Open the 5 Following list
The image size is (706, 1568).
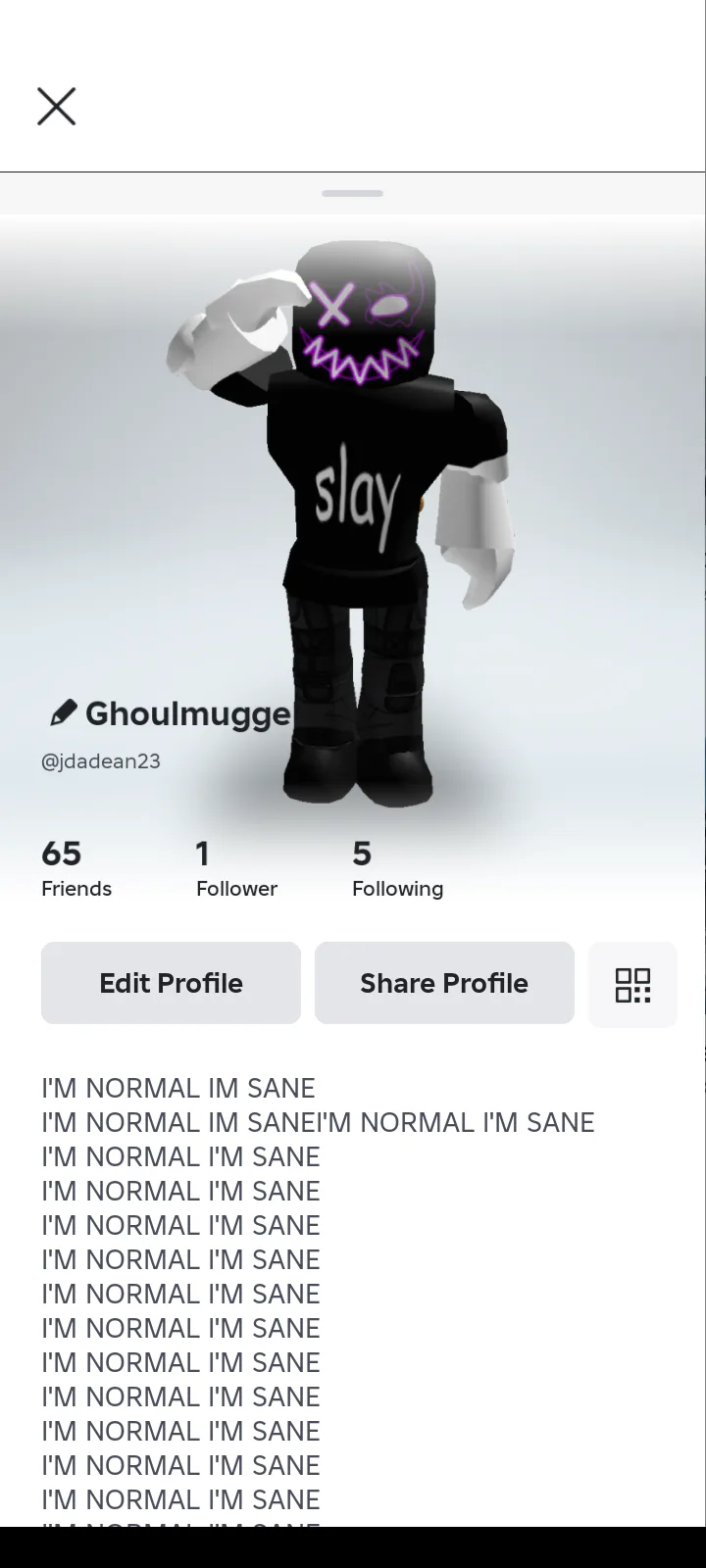[x=397, y=869]
